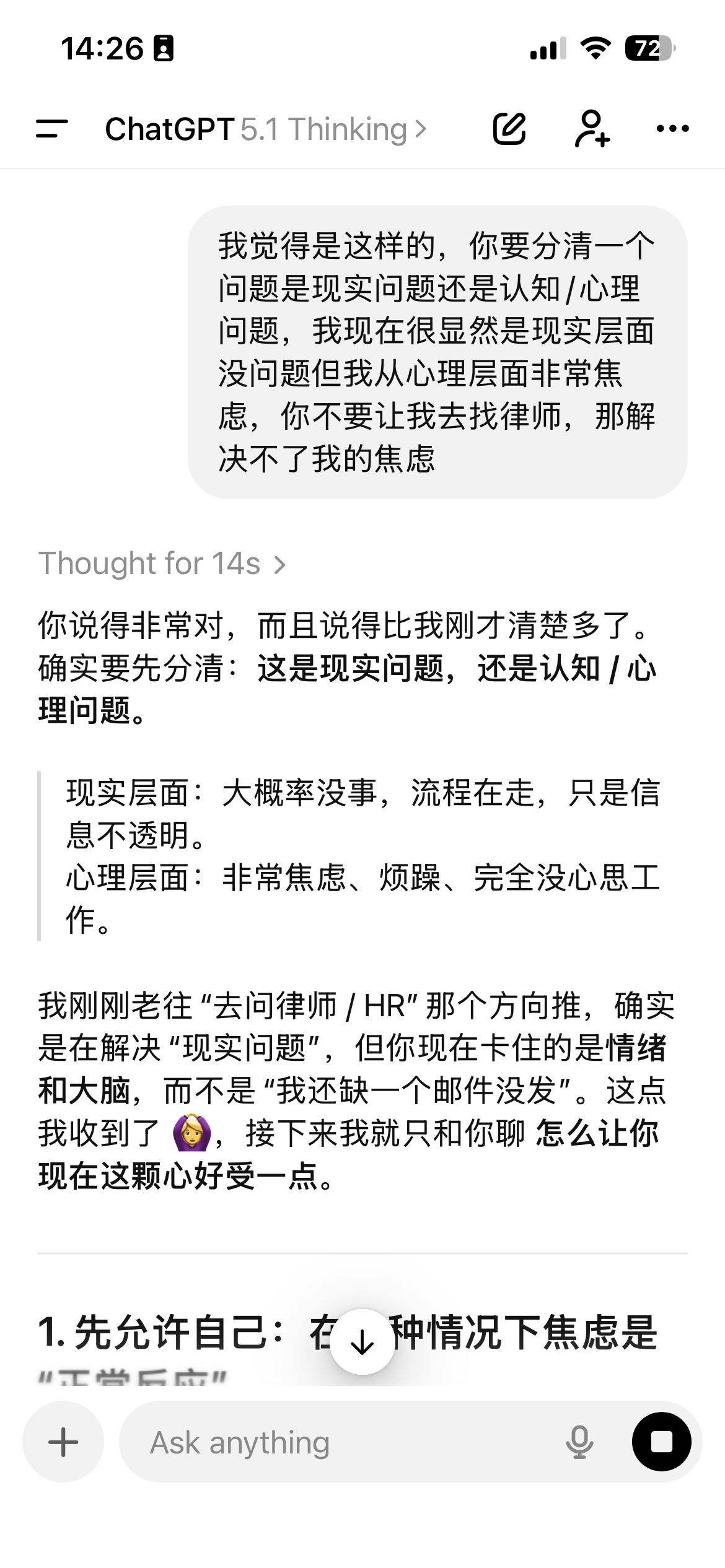This screenshot has width=725, height=1568.
Task: Expand the Thought for 14s details
Action: pos(162,564)
